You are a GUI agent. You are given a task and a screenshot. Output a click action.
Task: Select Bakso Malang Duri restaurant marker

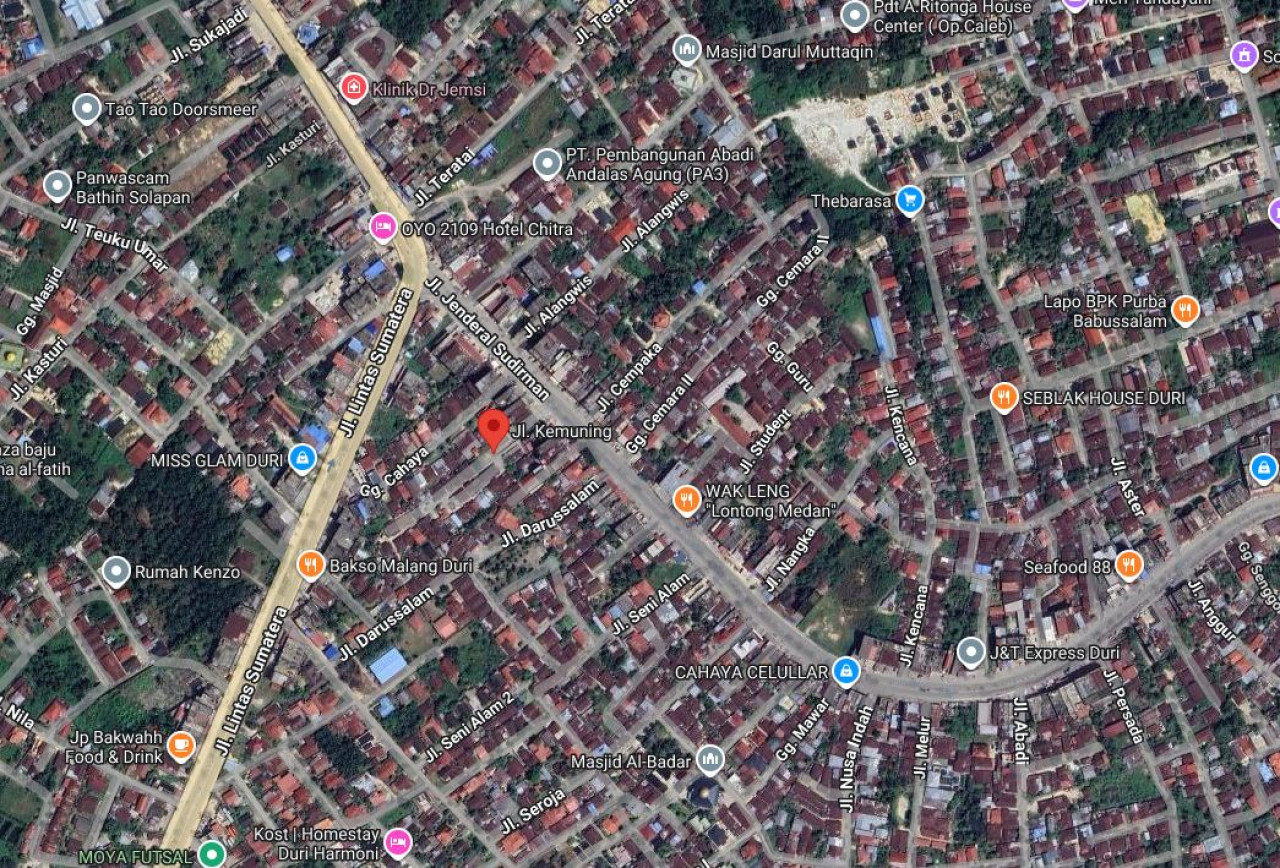tap(311, 566)
